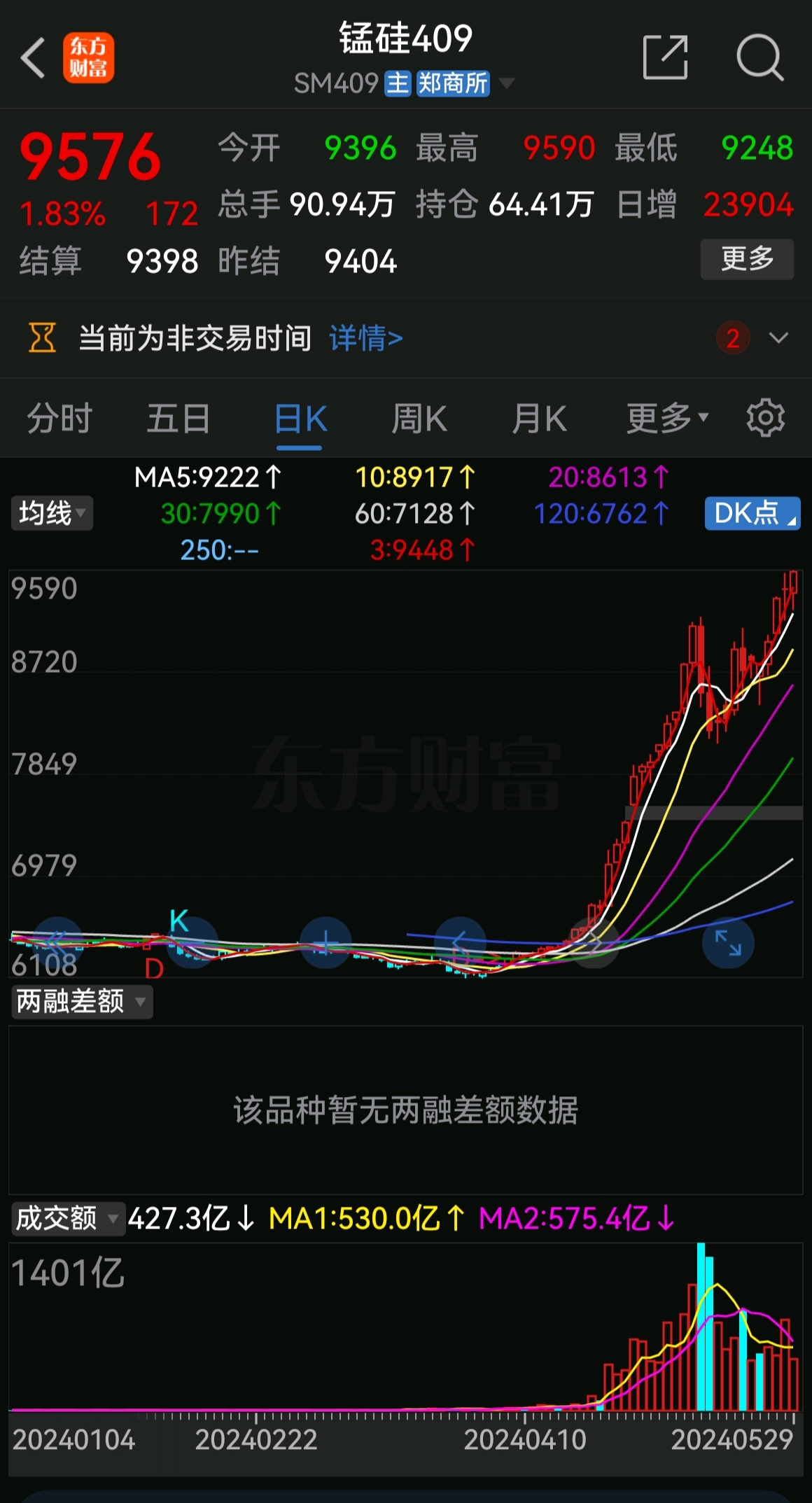This screenshot has width=812, height=1503.
Task: Switch to the 分时 tab
Action: pyautogui.click(x=59, y=417)
